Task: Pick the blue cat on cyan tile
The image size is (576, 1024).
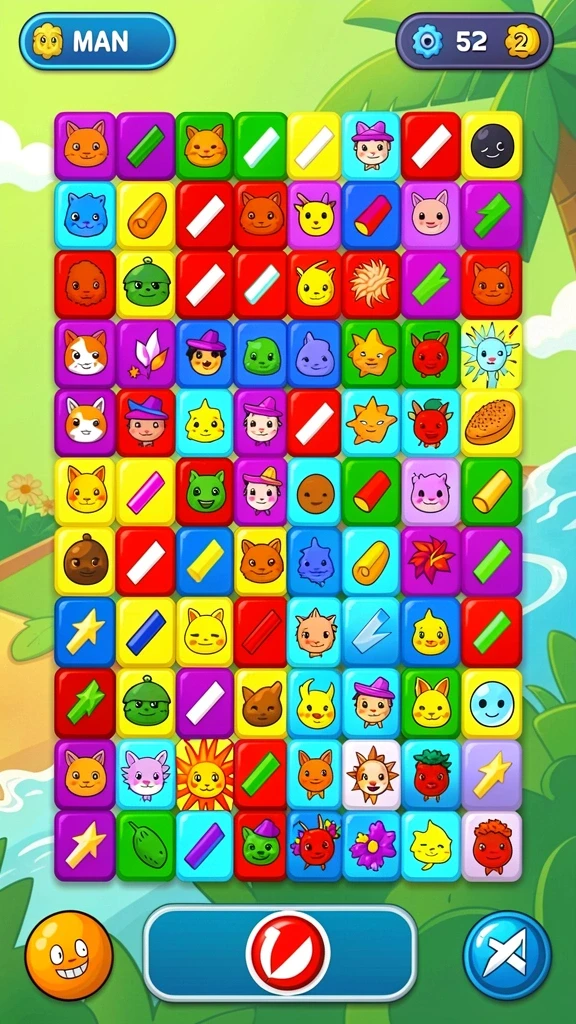Action: click(x=85, y=216)
